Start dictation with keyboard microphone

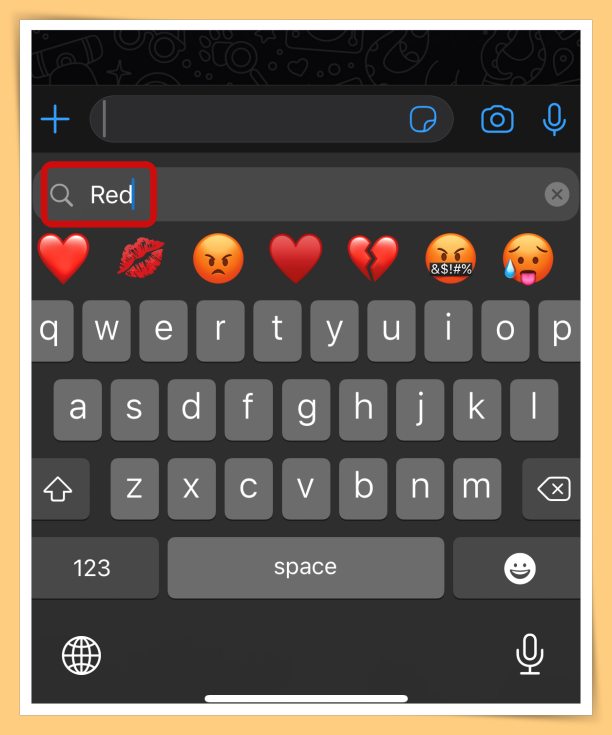[x=530, y=656]
